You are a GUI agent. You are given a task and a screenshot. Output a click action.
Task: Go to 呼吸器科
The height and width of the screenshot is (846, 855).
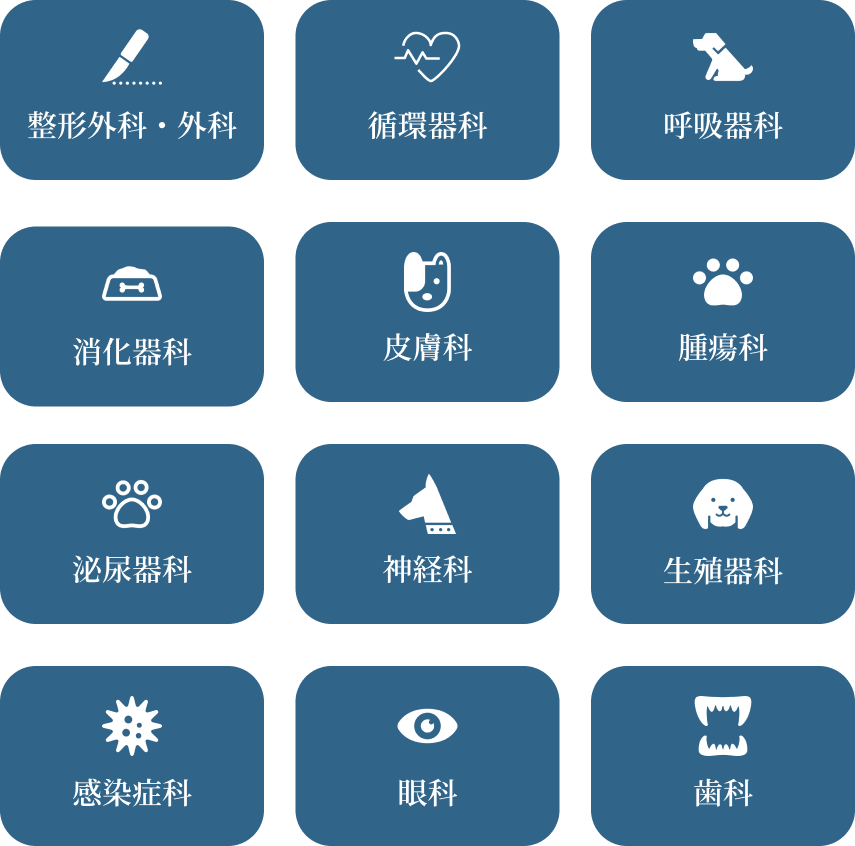[x=722, y=90]
